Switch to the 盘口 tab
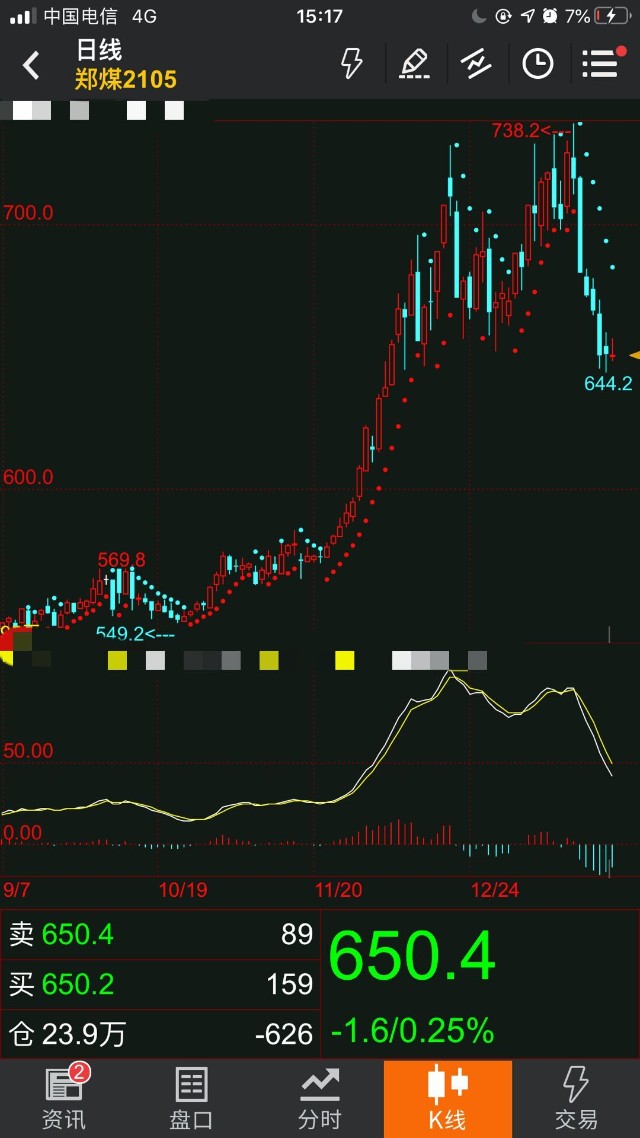Image resolution: width=640 pixels, height=1138 pixels. (x=192, y=1099)
